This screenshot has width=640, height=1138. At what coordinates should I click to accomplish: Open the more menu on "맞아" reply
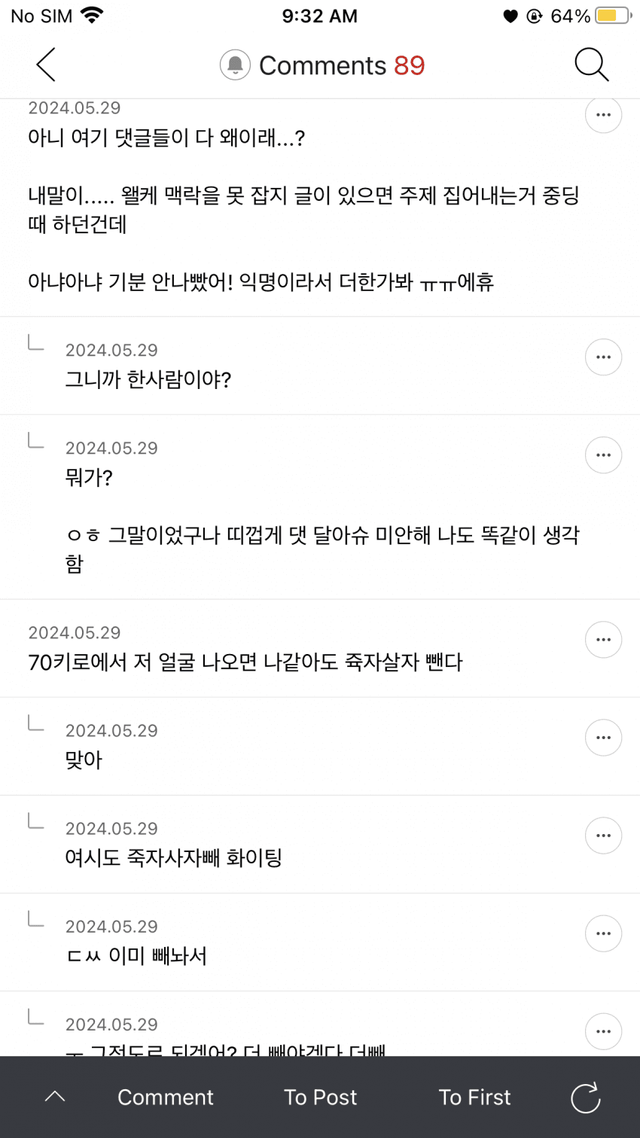coord(602,737)
